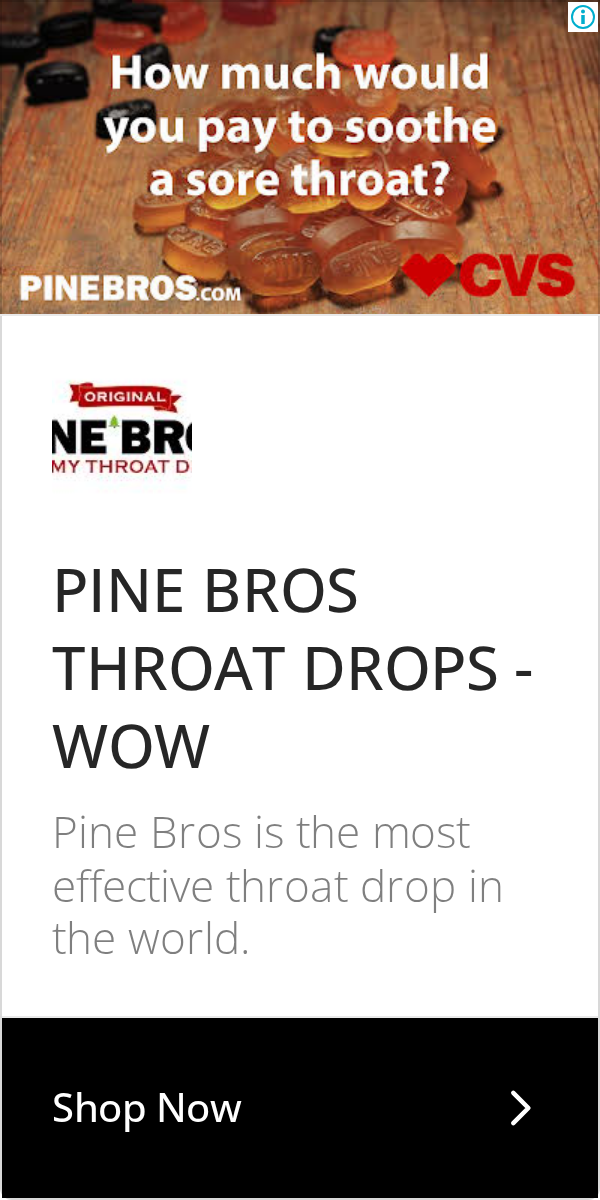Open the ad info icon
This screenshot has width=600, height=1200.
coord(583,16)
